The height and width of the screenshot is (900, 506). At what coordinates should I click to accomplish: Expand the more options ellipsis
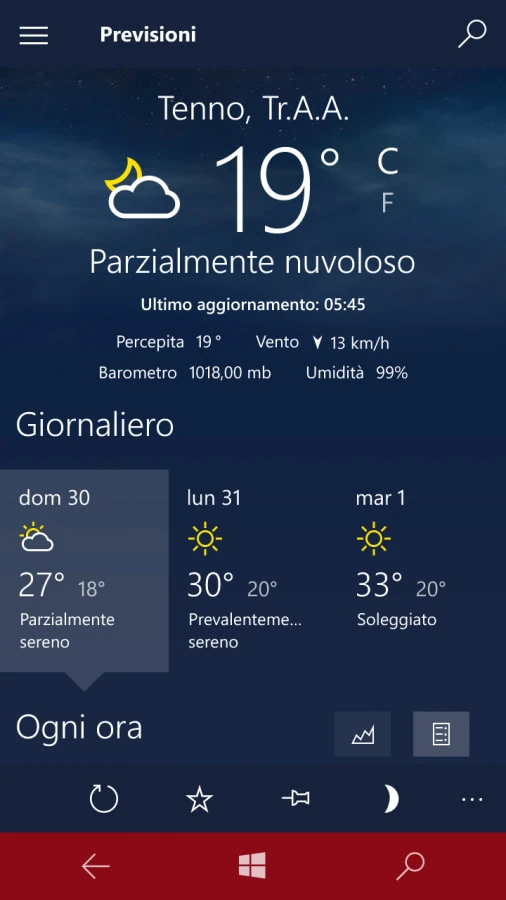tap(472, 799)
